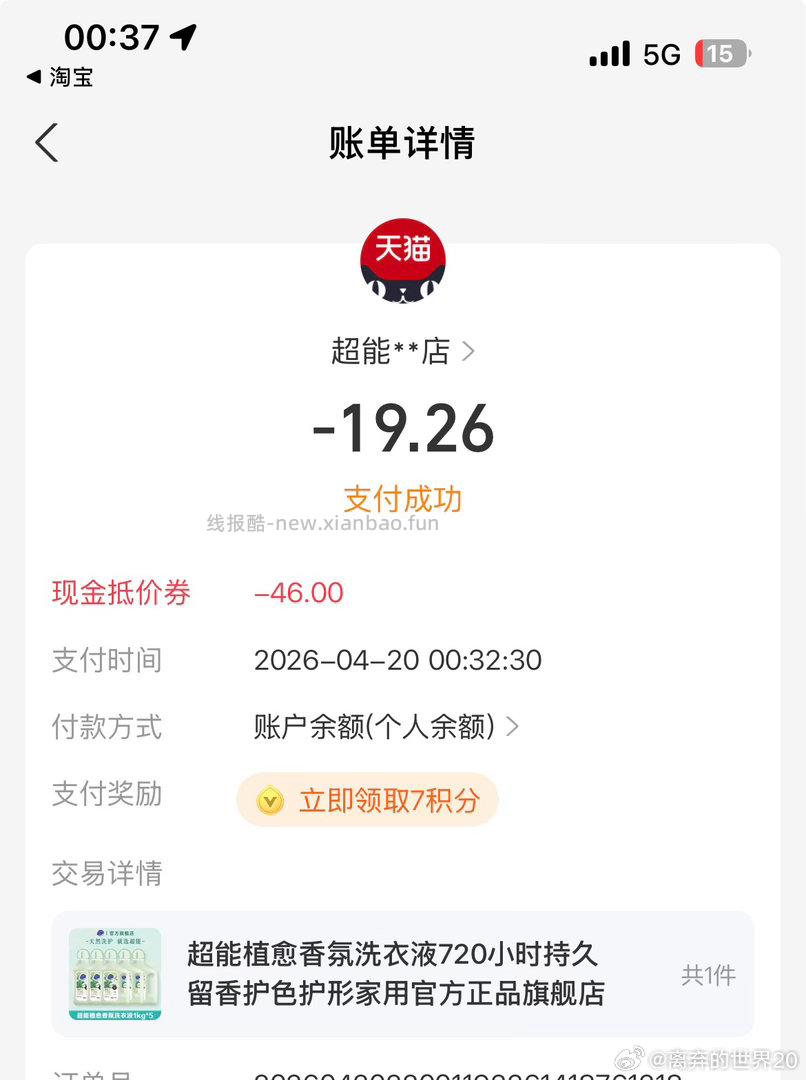Tap 支付成功 status text
Image resolution: width=806 pixels, height=1080 pixels.
403,499
